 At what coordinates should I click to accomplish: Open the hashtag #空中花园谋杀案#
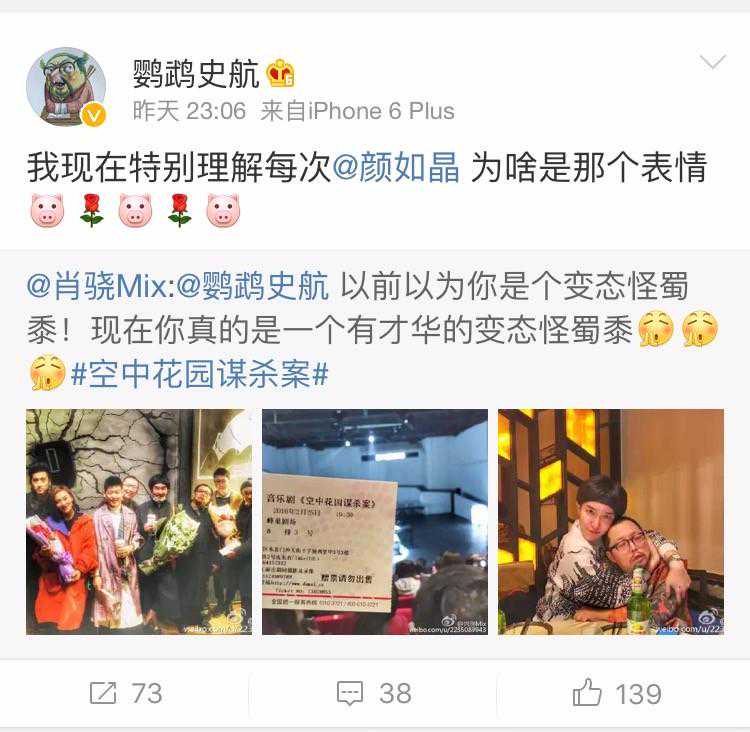(200, 375)
